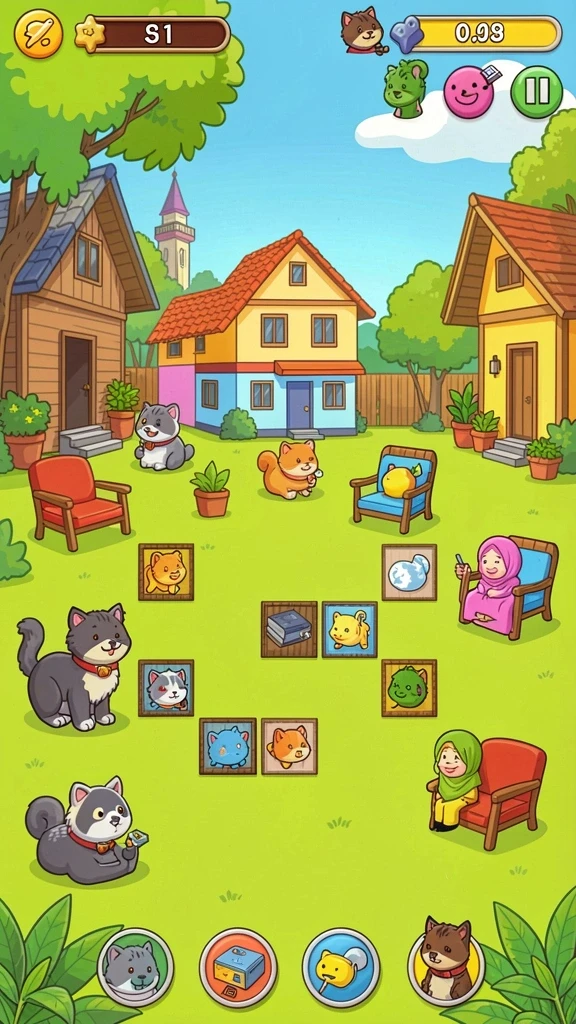Viewport: 576px width, 1024px height.
Task: Tap the green bear head icon
Action: point(406,89)
